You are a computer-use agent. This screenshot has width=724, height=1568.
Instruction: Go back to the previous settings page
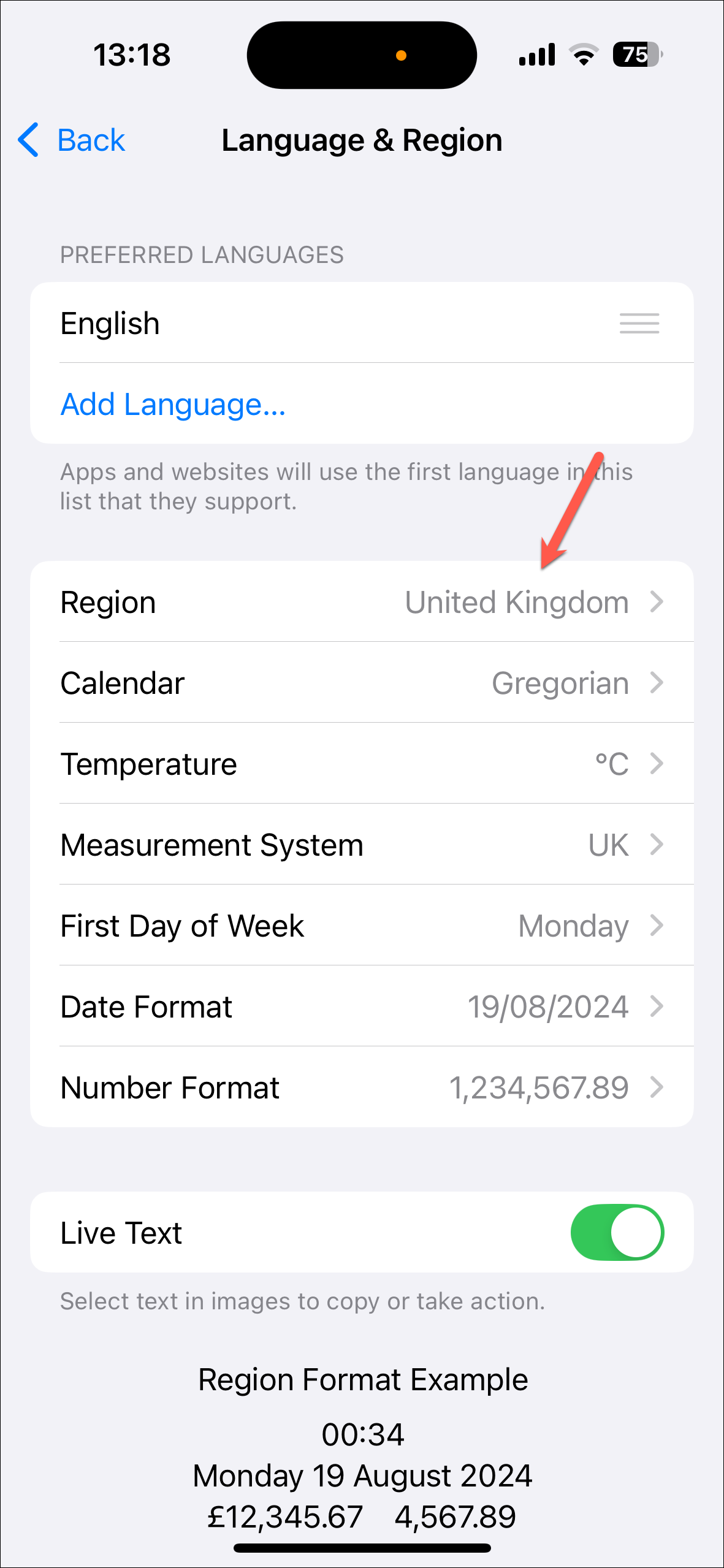[x=72, y=140]
